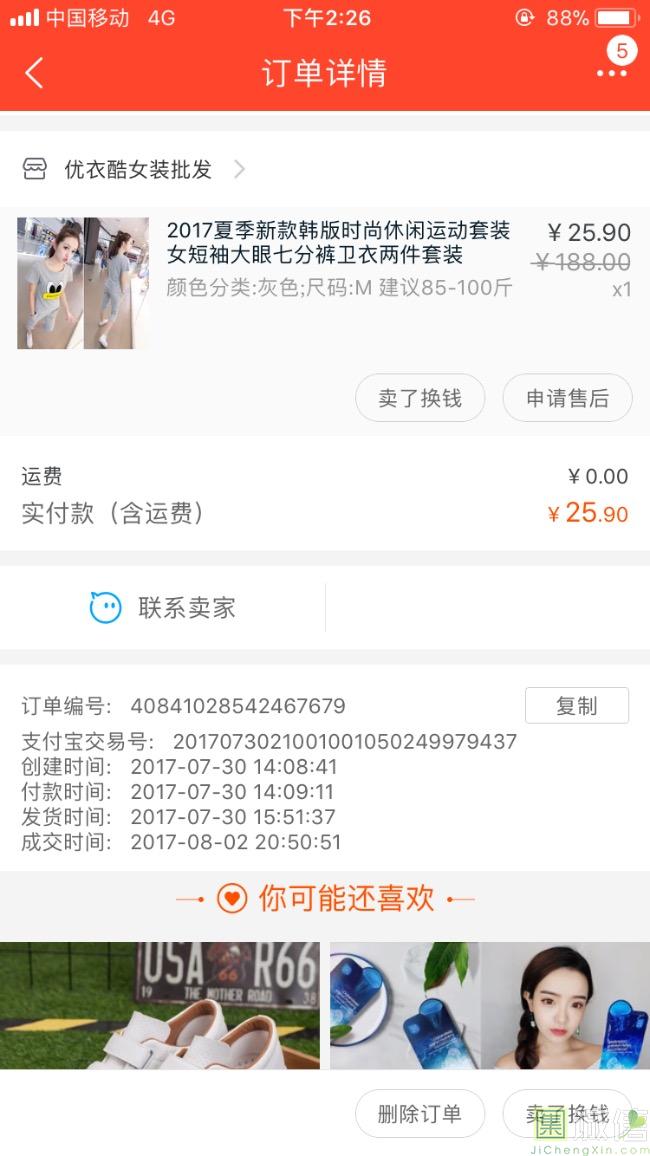Image resolution: width=650 pixels, height=1156 pixels.
Task: Copy the order number with 复制
Action: click(x=576, y=706)
